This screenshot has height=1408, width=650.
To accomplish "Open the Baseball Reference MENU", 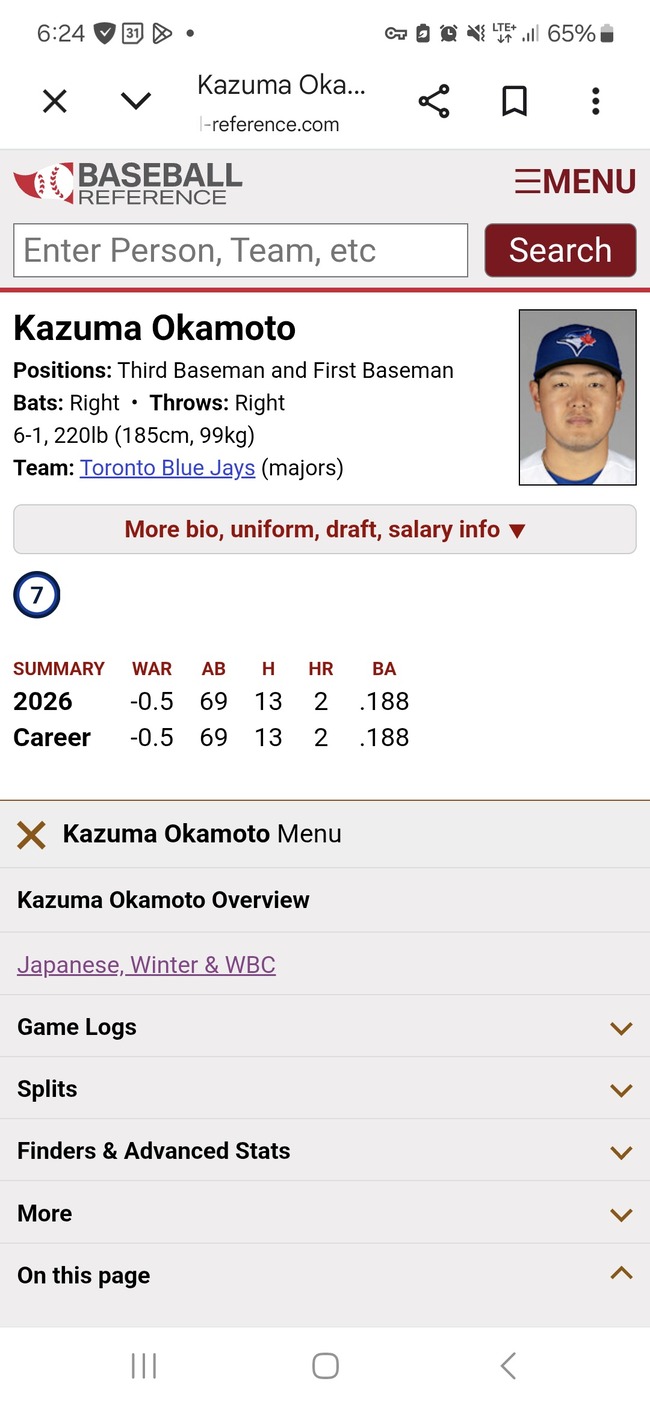I will tap(575, 181).
